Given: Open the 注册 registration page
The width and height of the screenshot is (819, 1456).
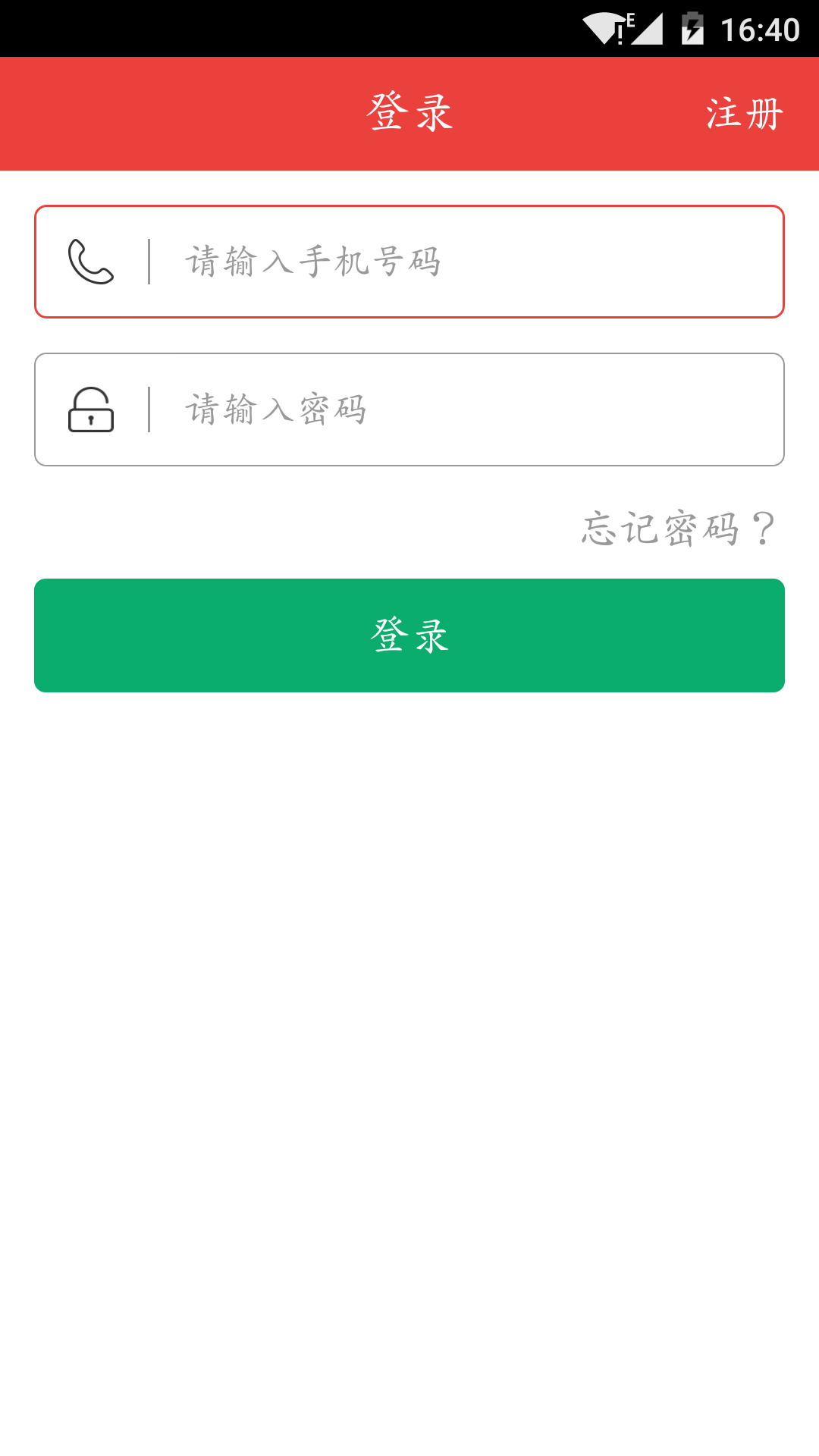Looking at the screenshot, I should 744,114.
